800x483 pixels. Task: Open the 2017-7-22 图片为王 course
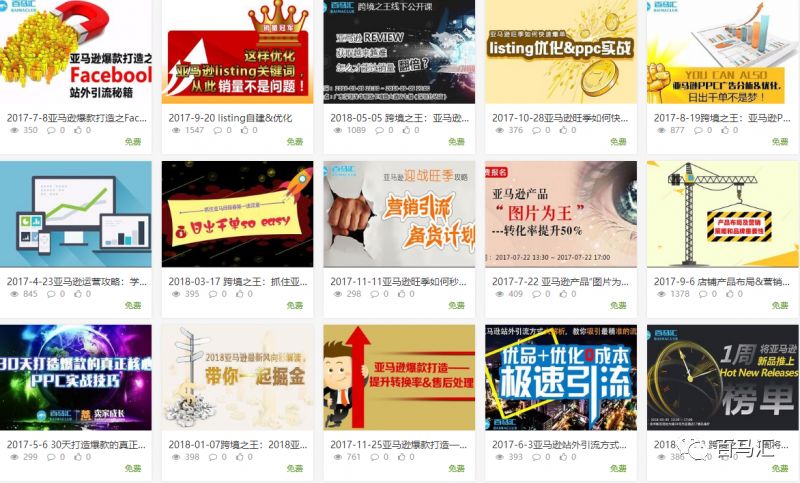pyautogui.click(x=560, y=281)
